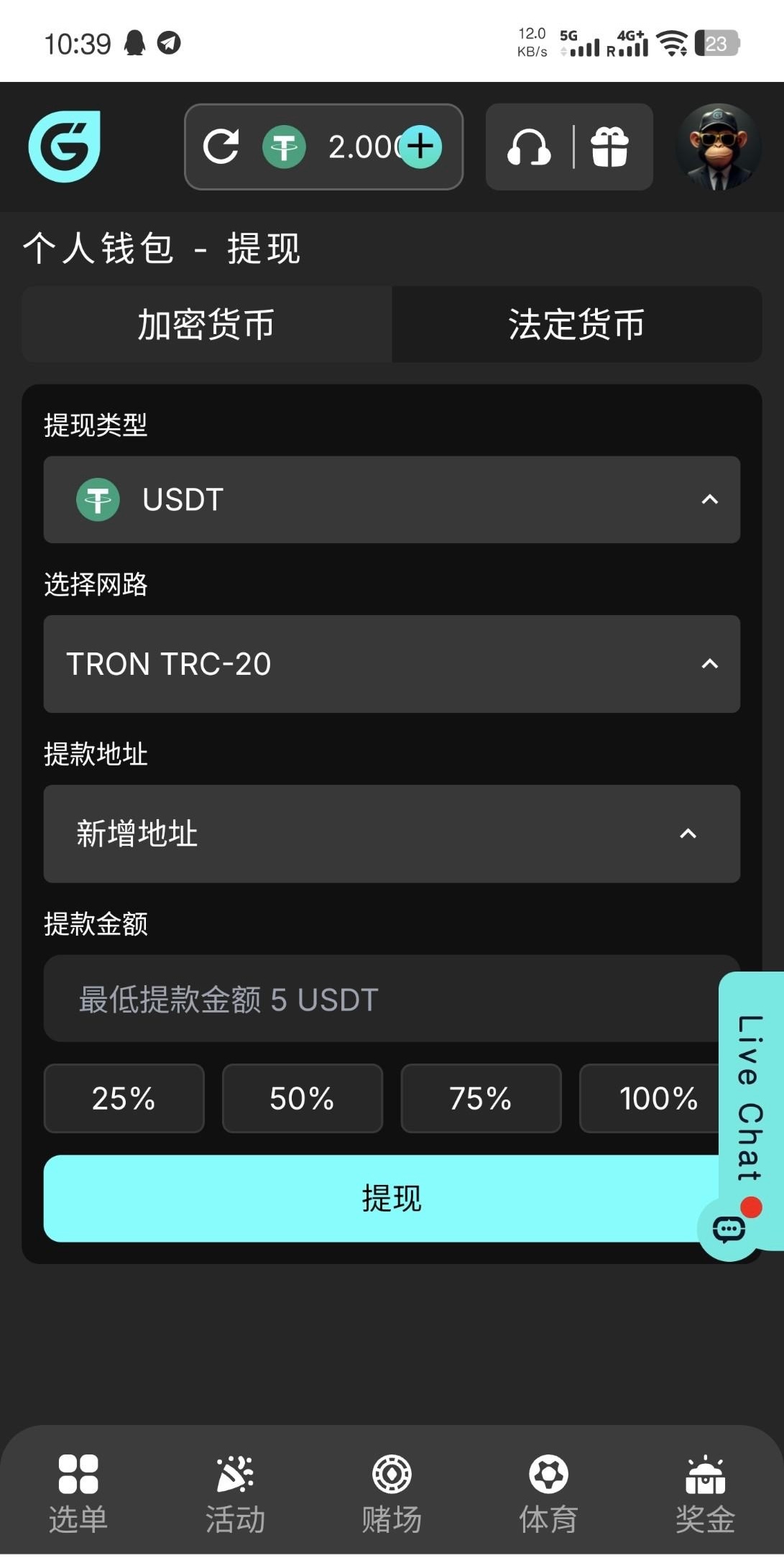Tap the aqua 提现 withdraw button
The height and width of the screenshot is (1563, 784).
click(381, 1198)
